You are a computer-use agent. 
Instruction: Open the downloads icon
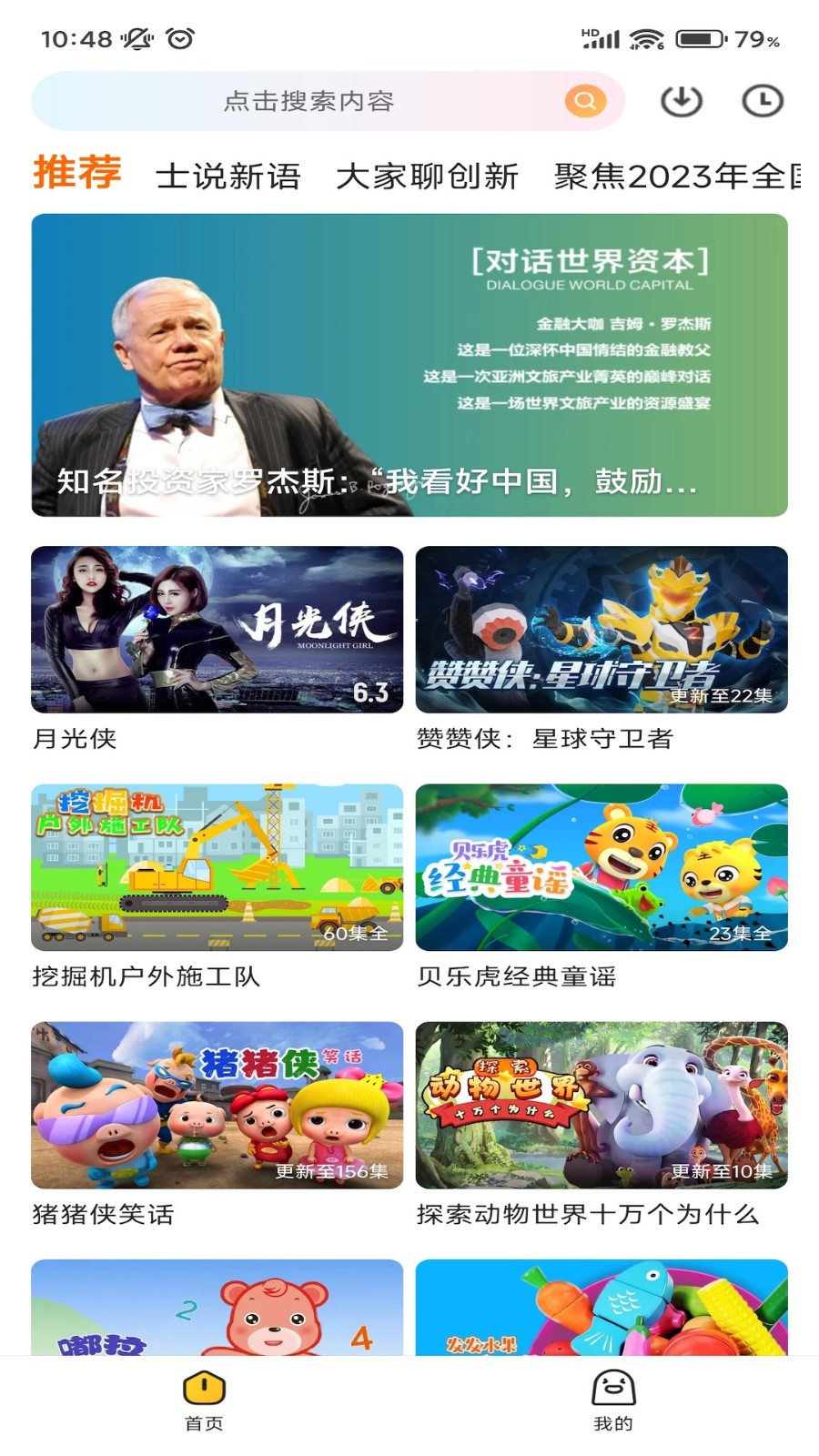pos(681,101)
